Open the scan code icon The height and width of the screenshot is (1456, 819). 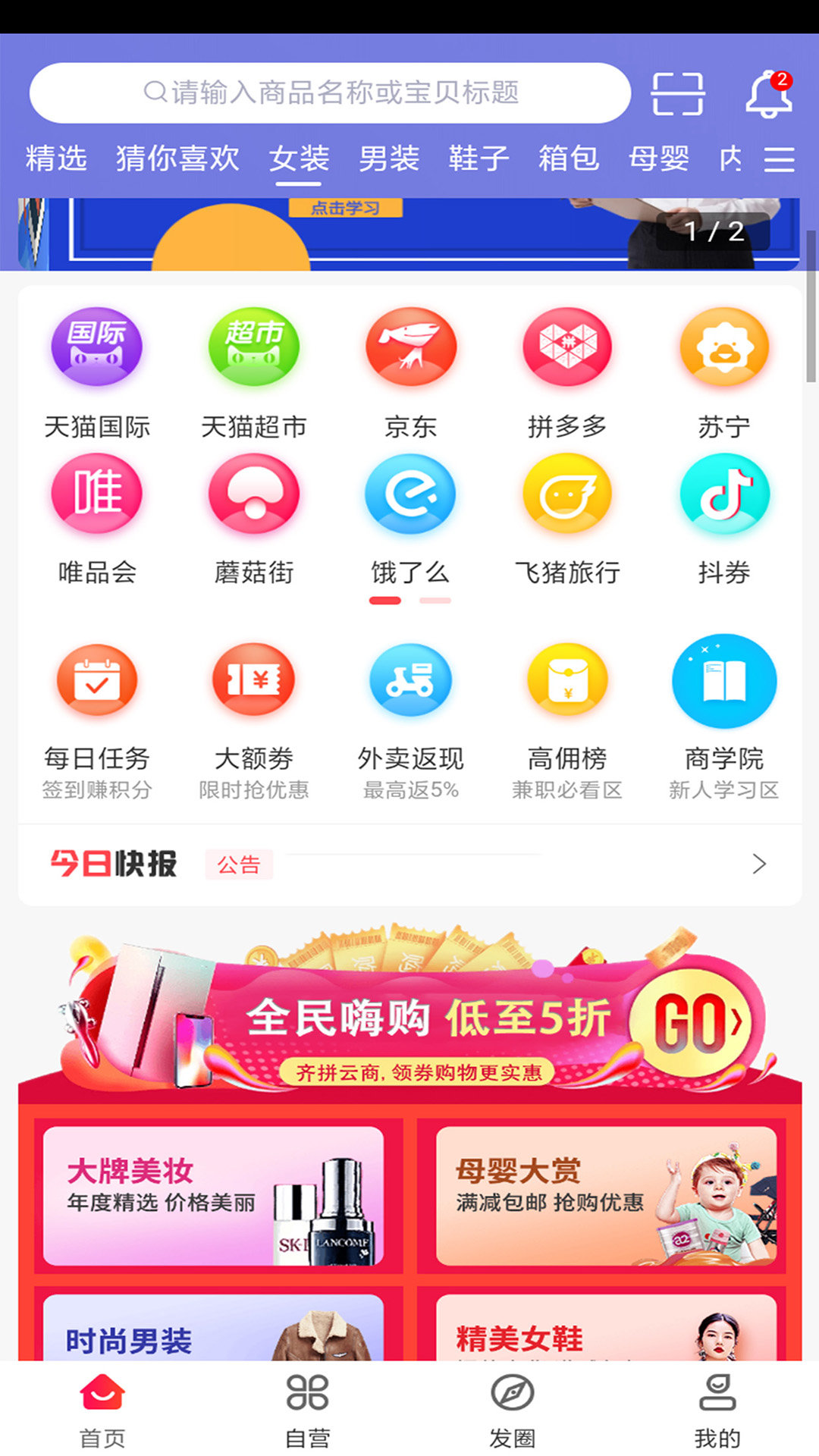pos(677,93)
